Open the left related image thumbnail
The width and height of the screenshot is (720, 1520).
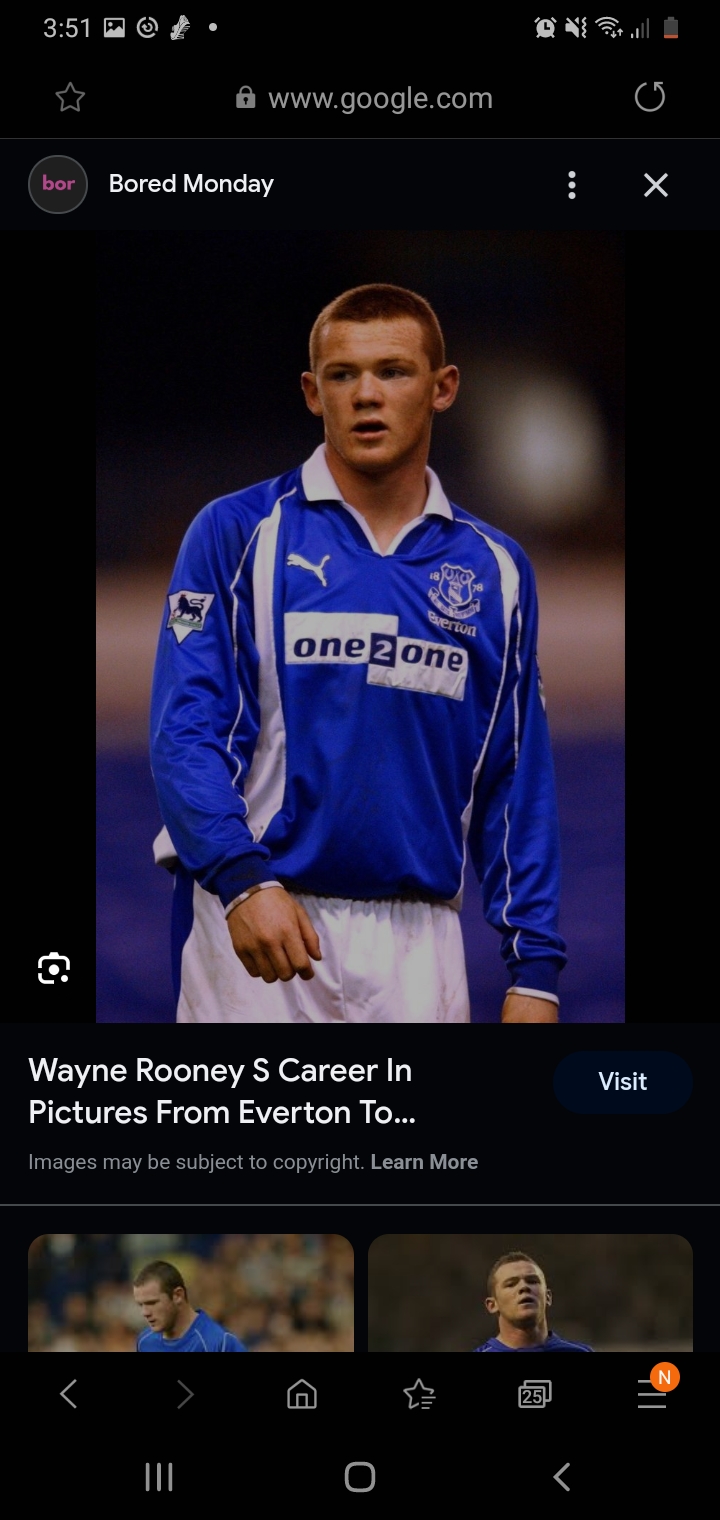coord(191,1293)
